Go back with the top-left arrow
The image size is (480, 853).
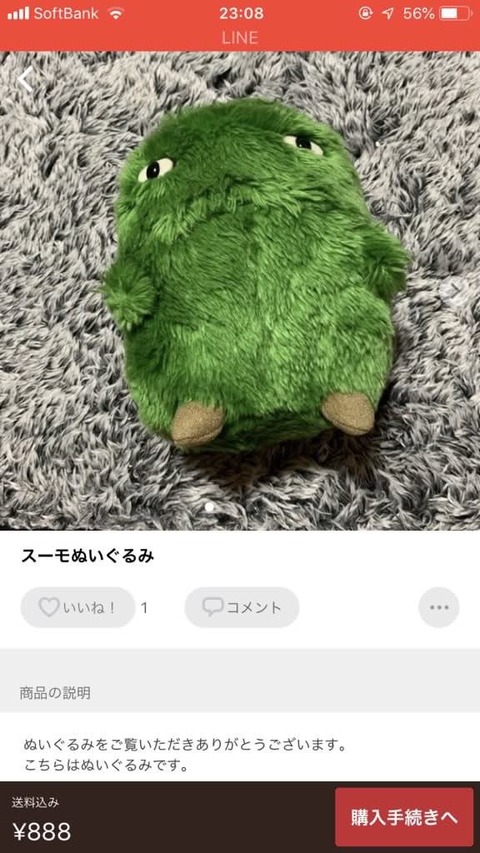[x=24, y=80]
